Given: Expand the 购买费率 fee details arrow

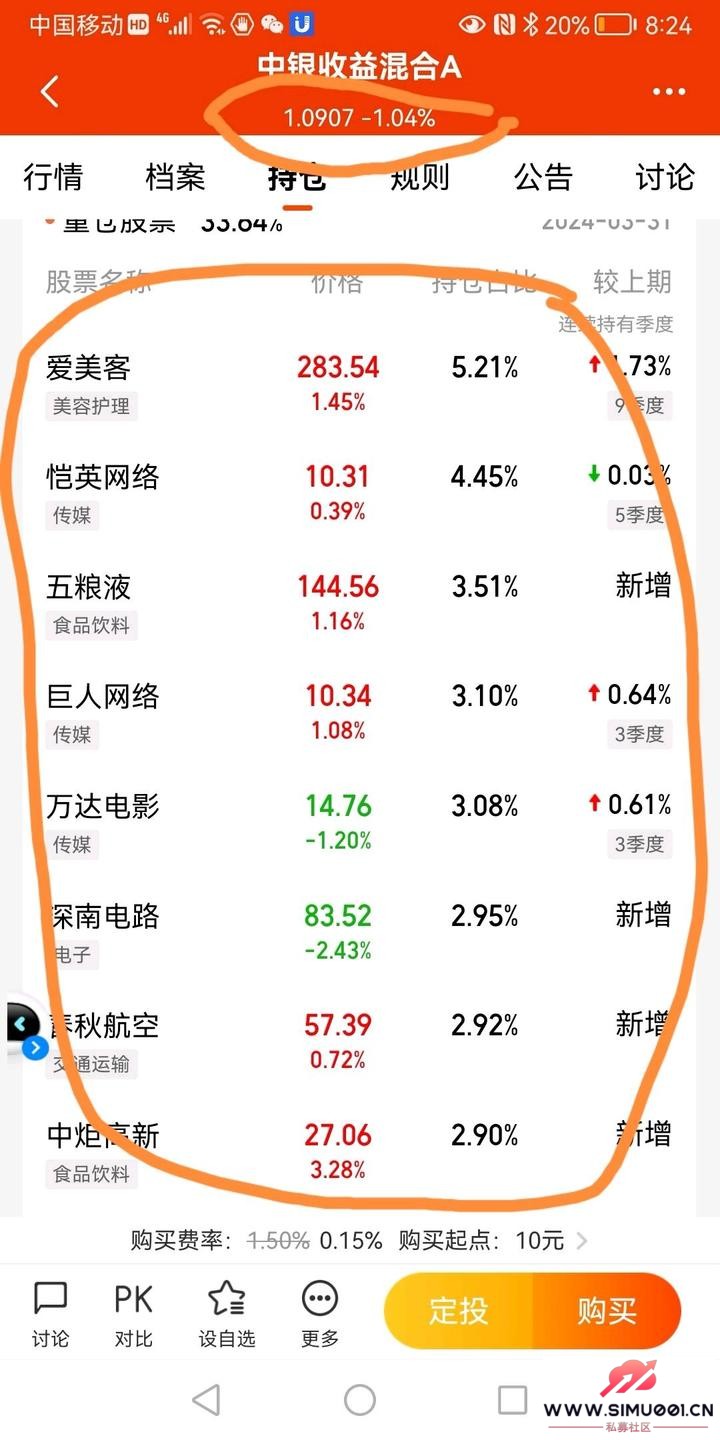Looking at the screenshot, I should pos(582,1241).
